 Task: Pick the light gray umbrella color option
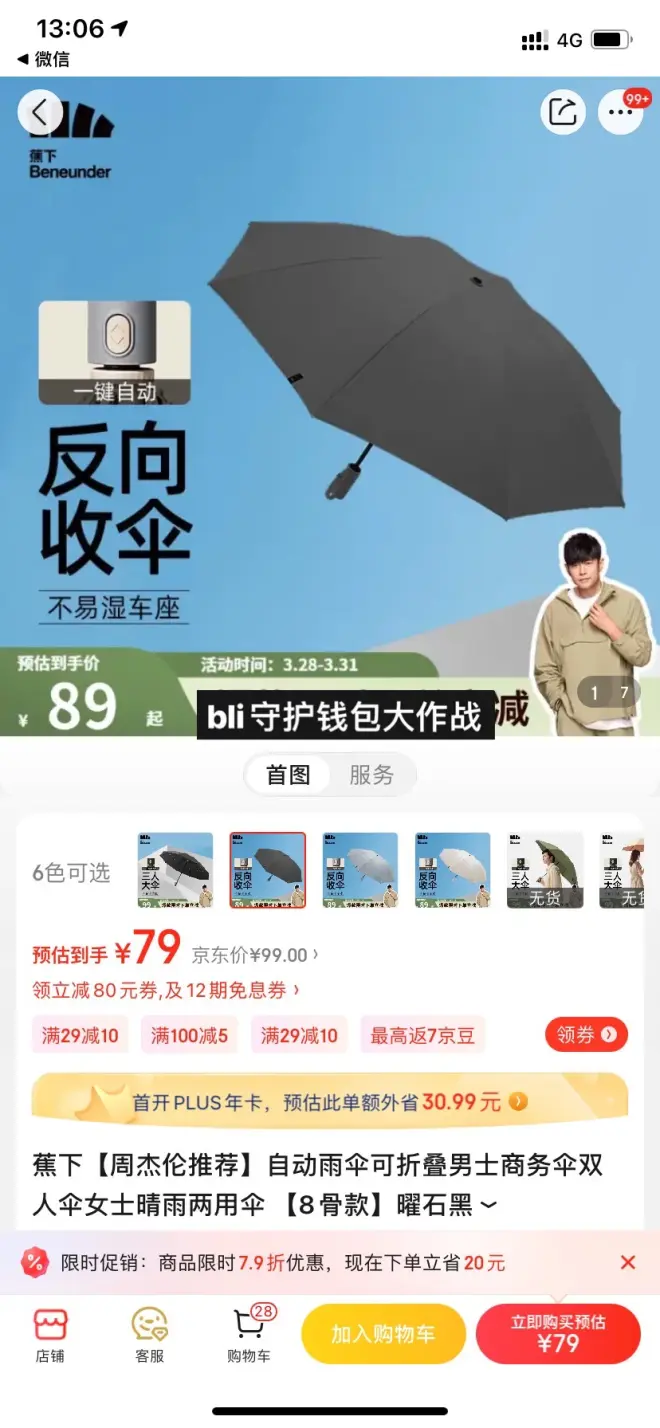(x=360, y=870)
